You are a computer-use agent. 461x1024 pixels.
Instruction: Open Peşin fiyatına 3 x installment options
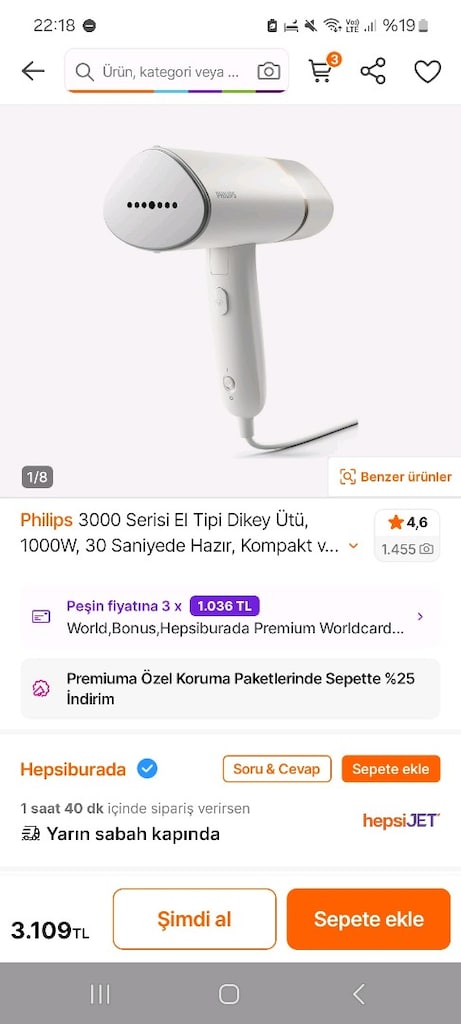[230, 616]
